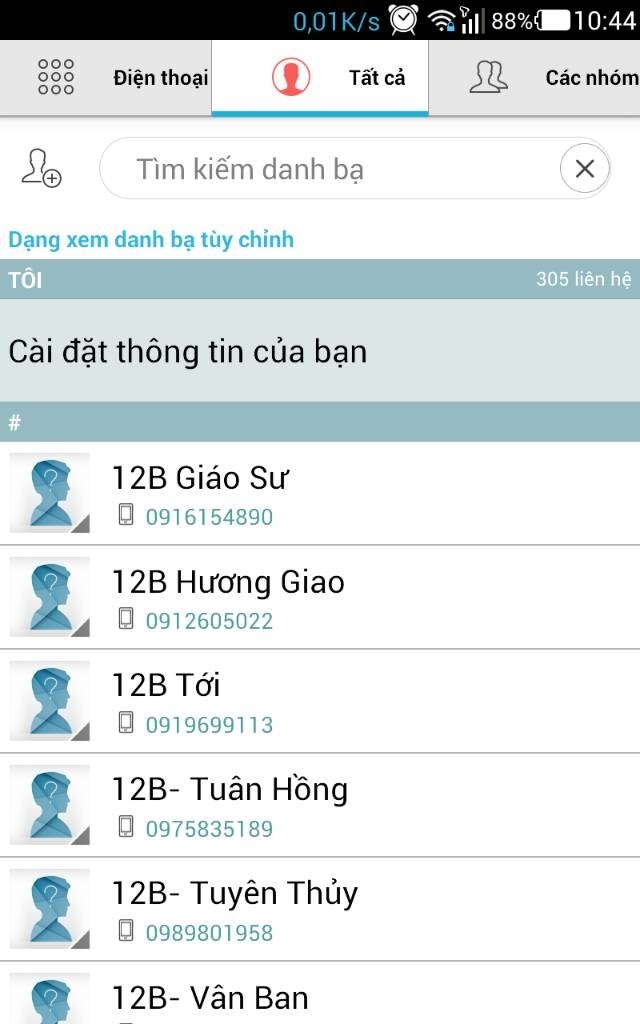Open Cài đặt thông tin của bạn

pyautogui.click(x=320, y=351)
